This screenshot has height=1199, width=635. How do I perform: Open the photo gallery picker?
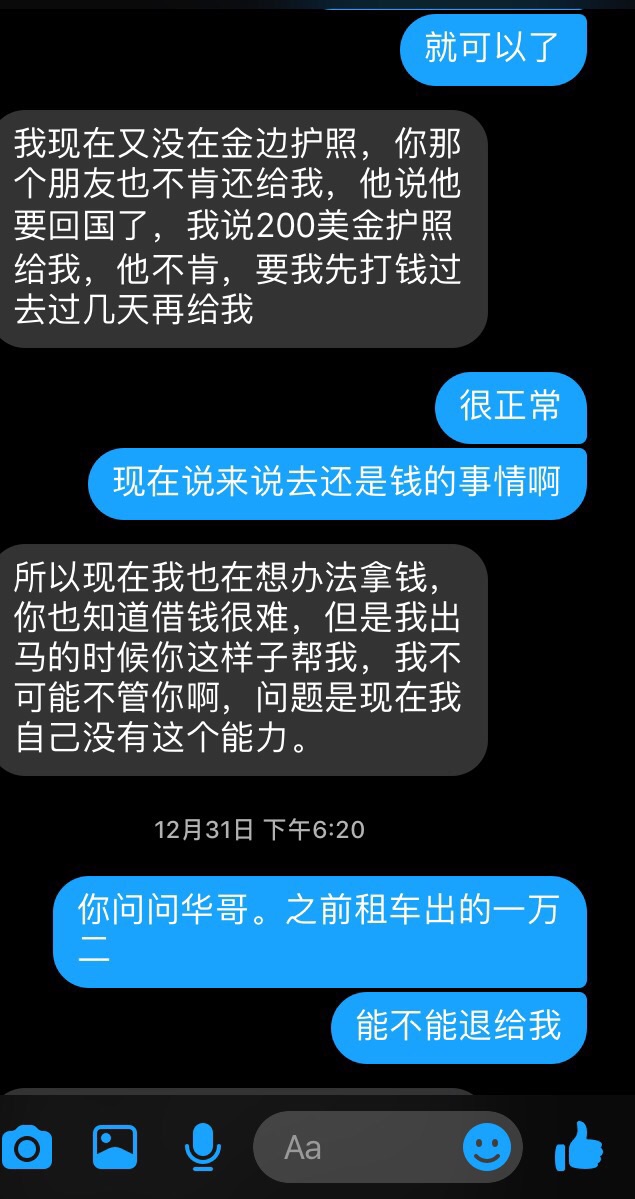click(115, 1146)
